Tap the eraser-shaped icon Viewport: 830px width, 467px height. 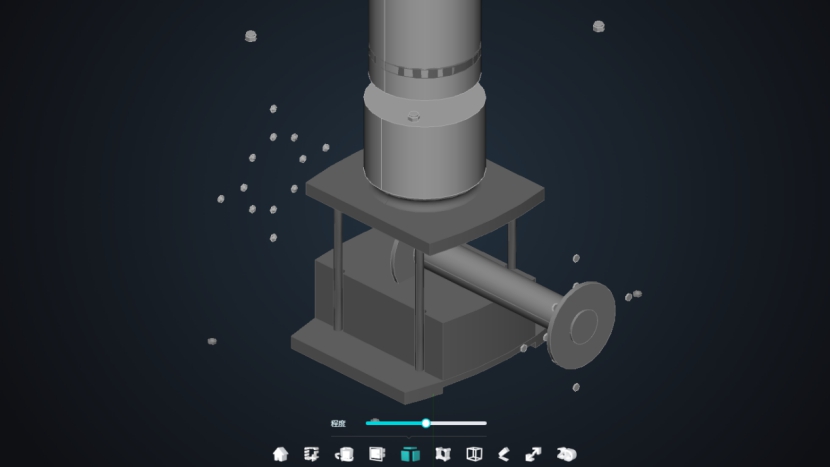[504, 454]
